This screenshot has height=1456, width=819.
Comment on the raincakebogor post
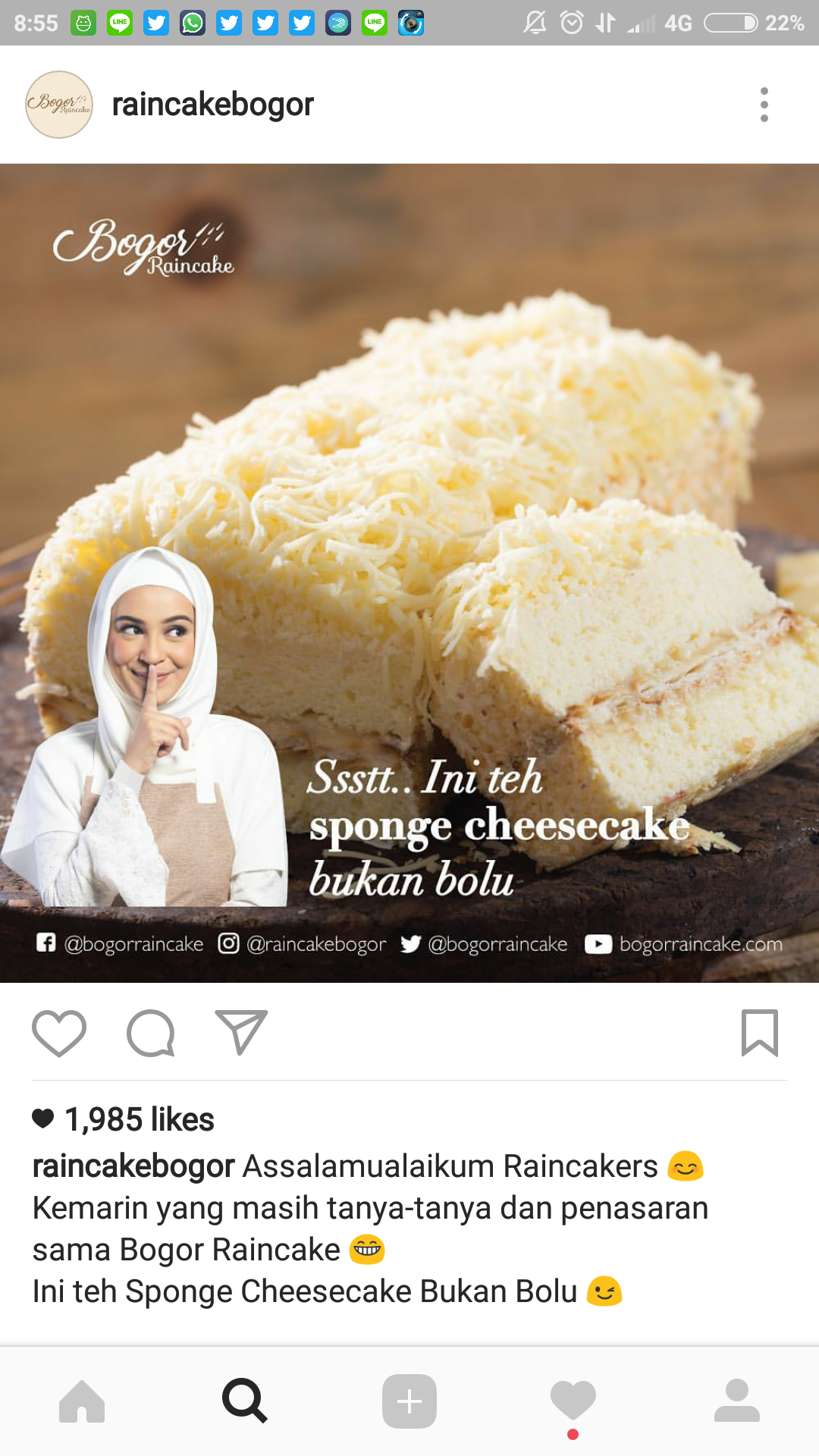point(151,1033)
